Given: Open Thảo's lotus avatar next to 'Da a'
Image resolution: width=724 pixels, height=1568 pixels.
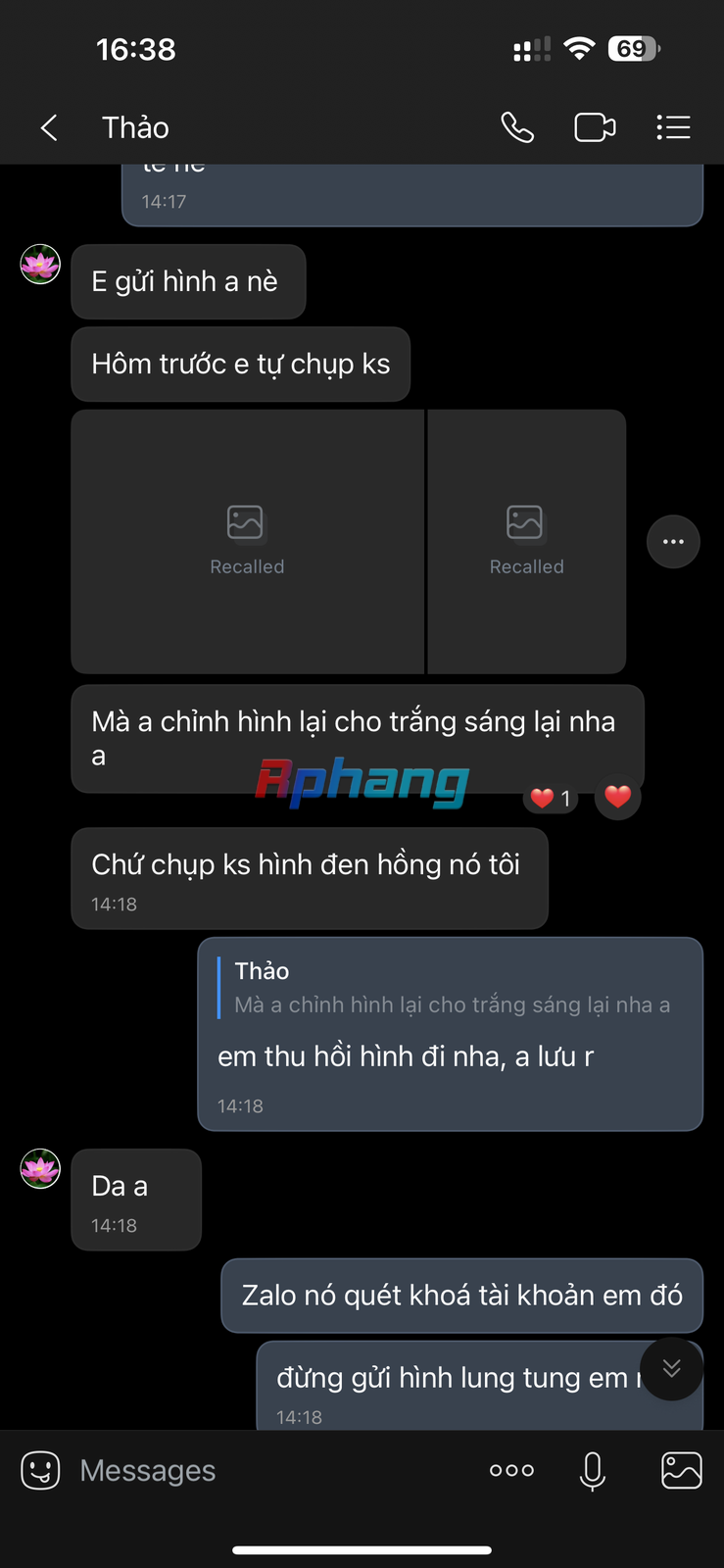Looking at the screenshot, I should (40, 1169).
